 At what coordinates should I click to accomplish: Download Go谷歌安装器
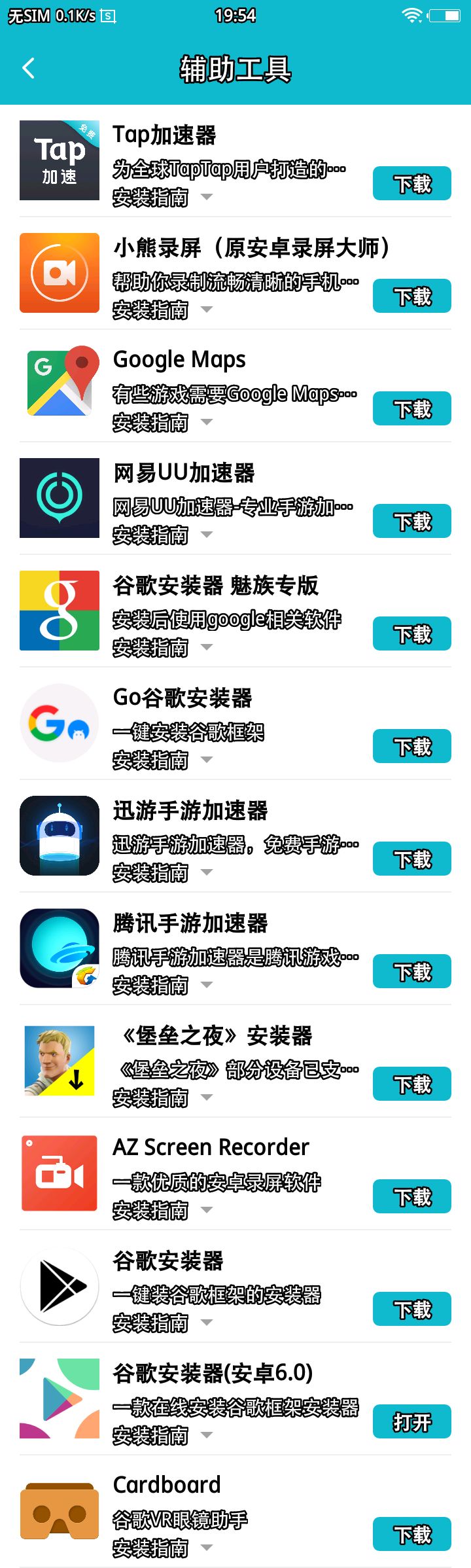[412, 746]
